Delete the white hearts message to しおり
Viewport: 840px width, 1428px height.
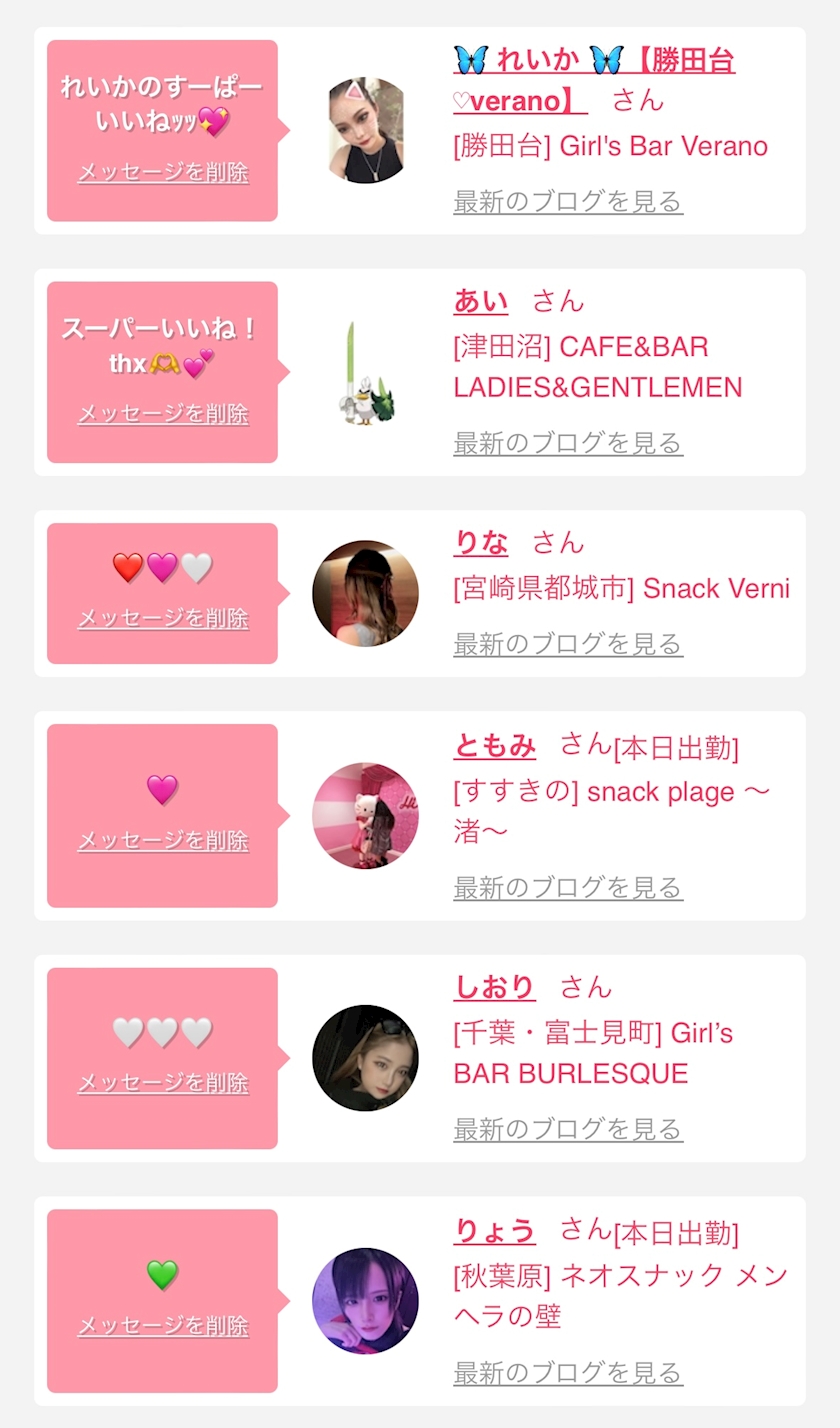163,1082
